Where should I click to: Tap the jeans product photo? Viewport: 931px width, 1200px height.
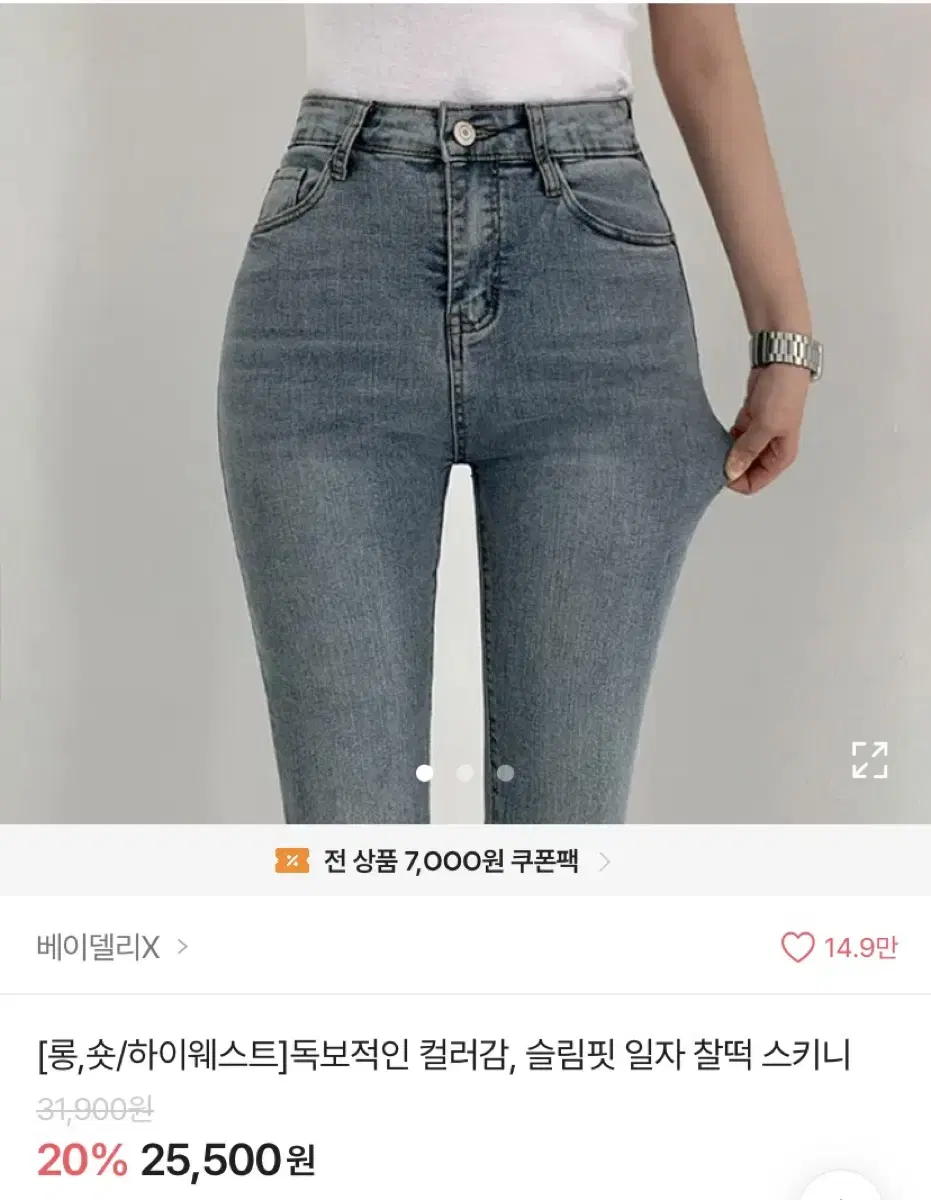[x=465, y=400]
